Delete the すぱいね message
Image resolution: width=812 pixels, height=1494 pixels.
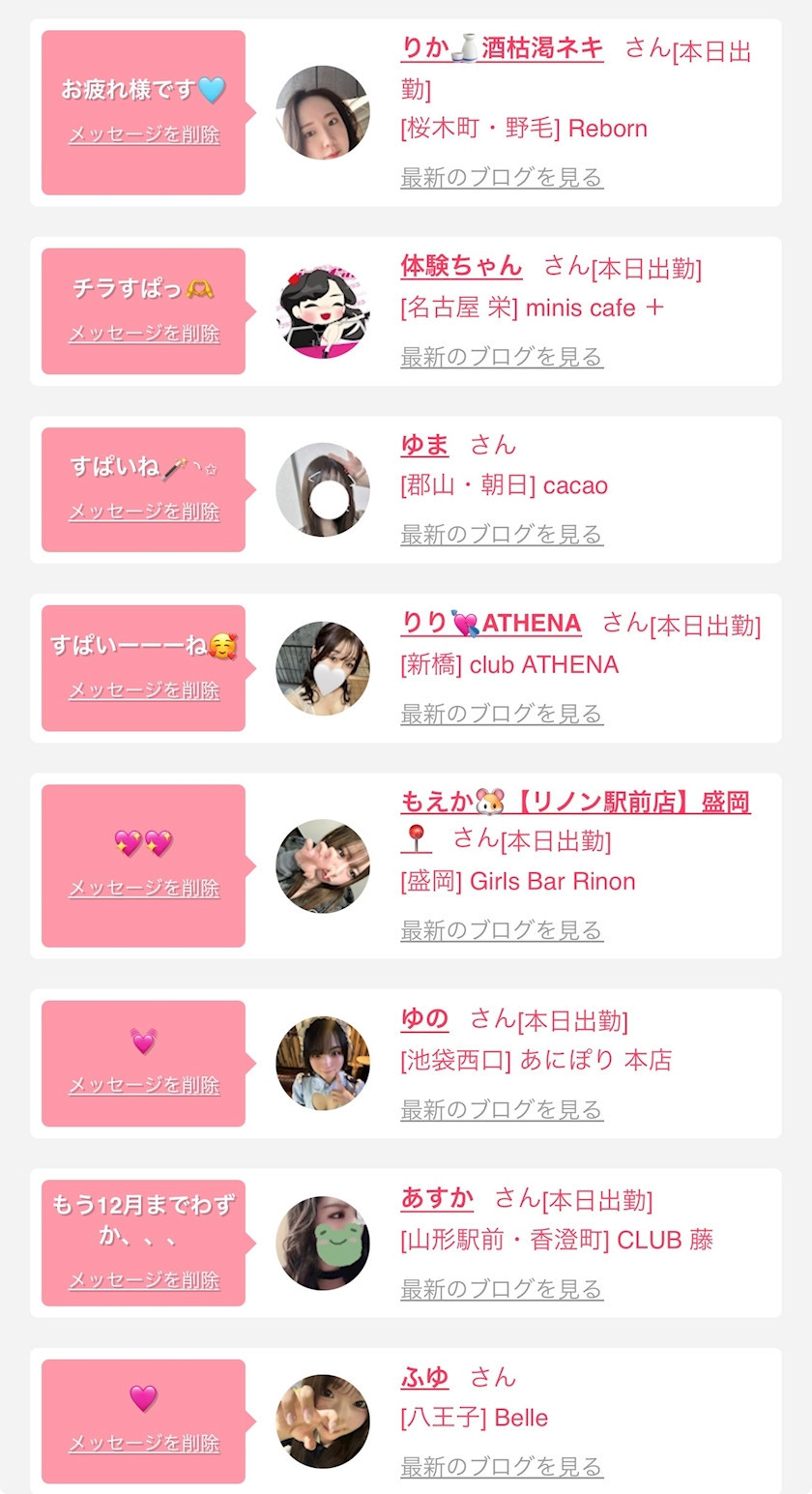143,513
